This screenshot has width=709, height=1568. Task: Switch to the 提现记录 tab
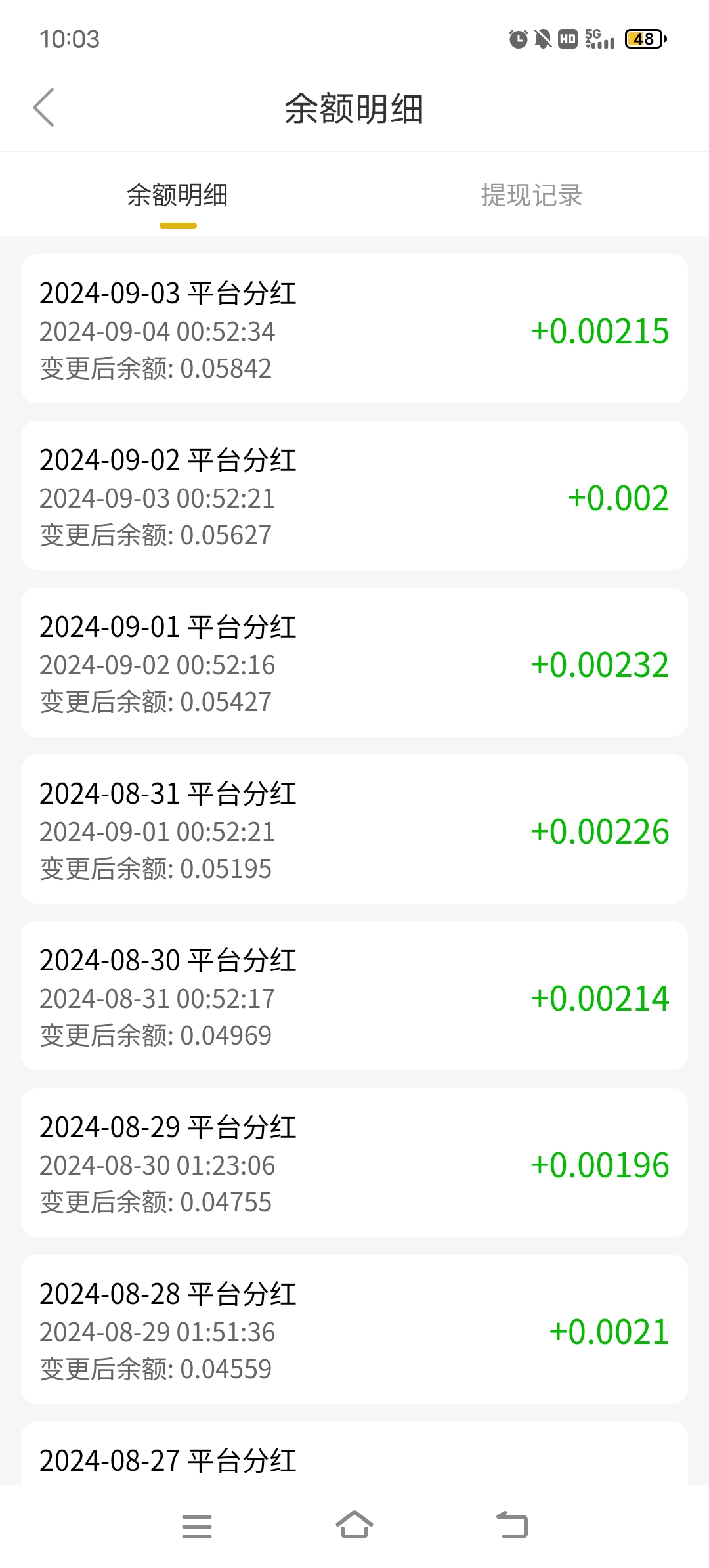click(532, 195)
